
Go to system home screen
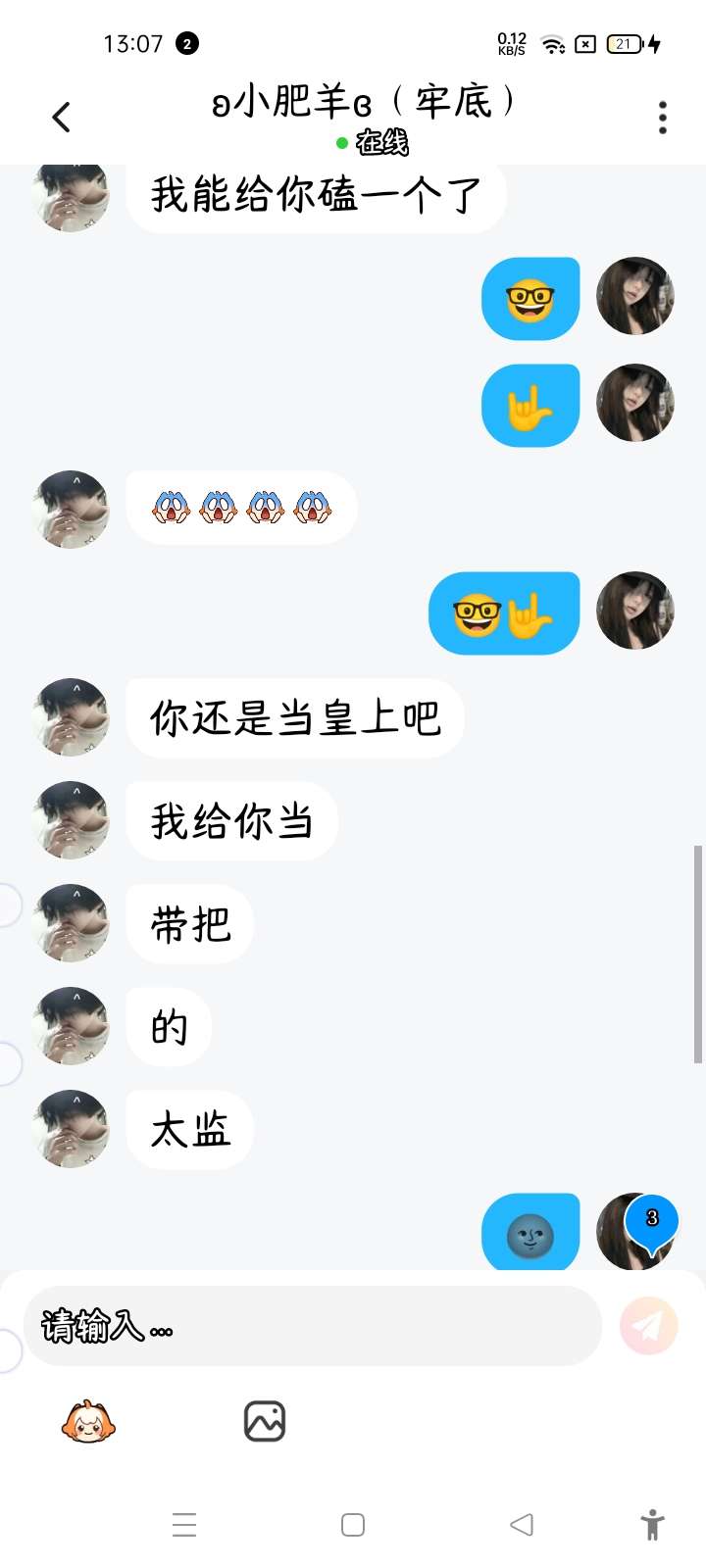[353, 1525]
